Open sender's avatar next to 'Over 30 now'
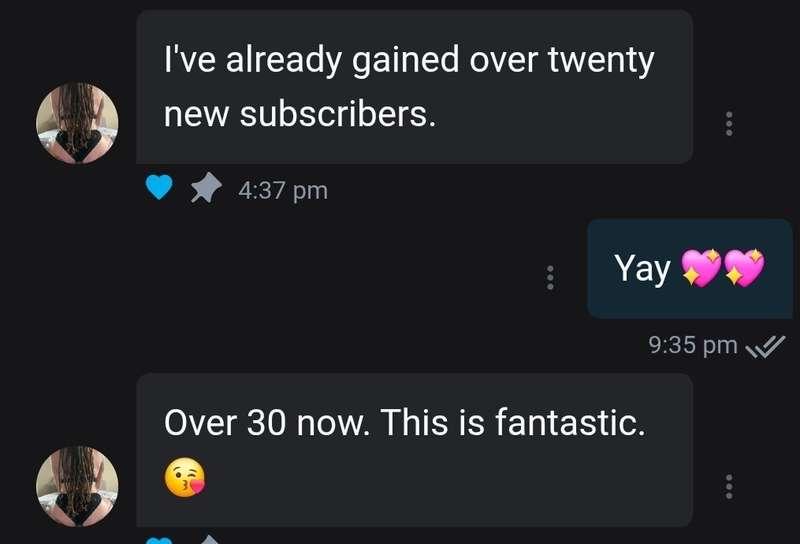This screenshot has width=800, height=544. (77, 486)
